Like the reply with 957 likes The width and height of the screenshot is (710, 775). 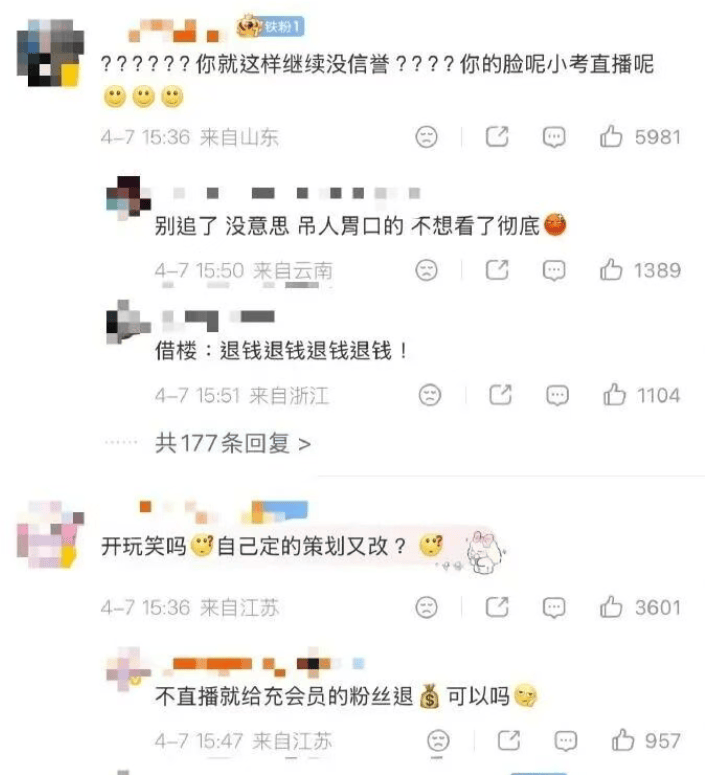tap(623, 741)
